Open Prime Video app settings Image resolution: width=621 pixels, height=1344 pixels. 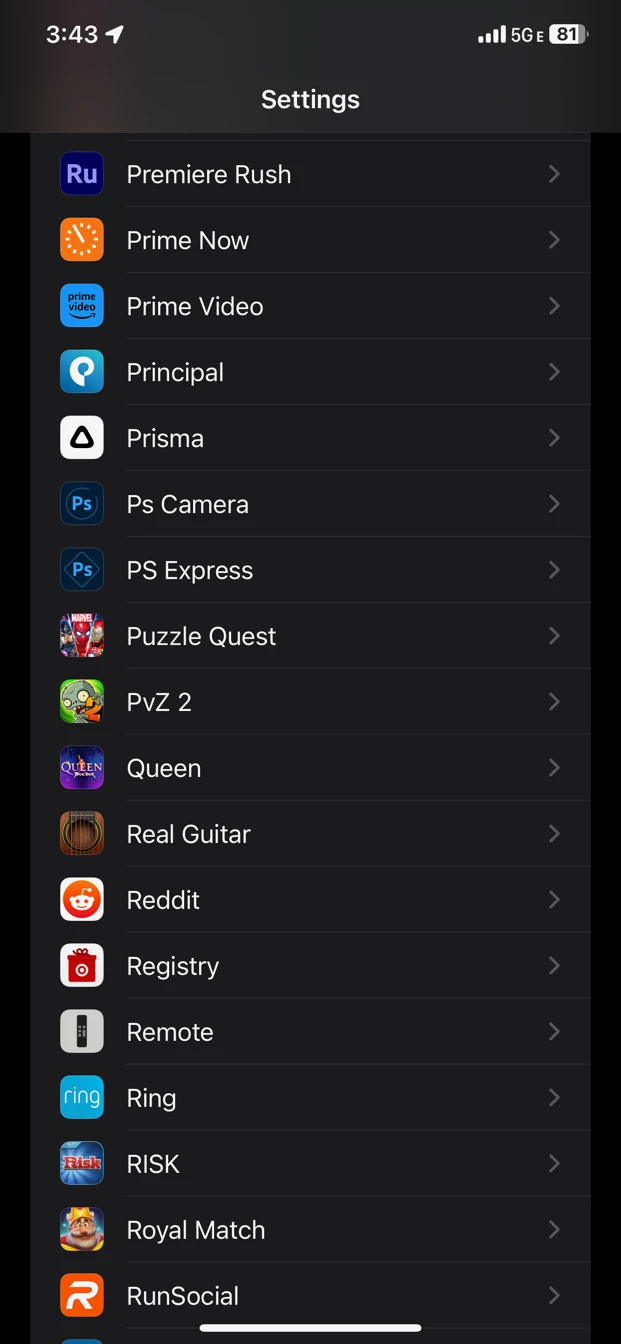tap(310, 306)
